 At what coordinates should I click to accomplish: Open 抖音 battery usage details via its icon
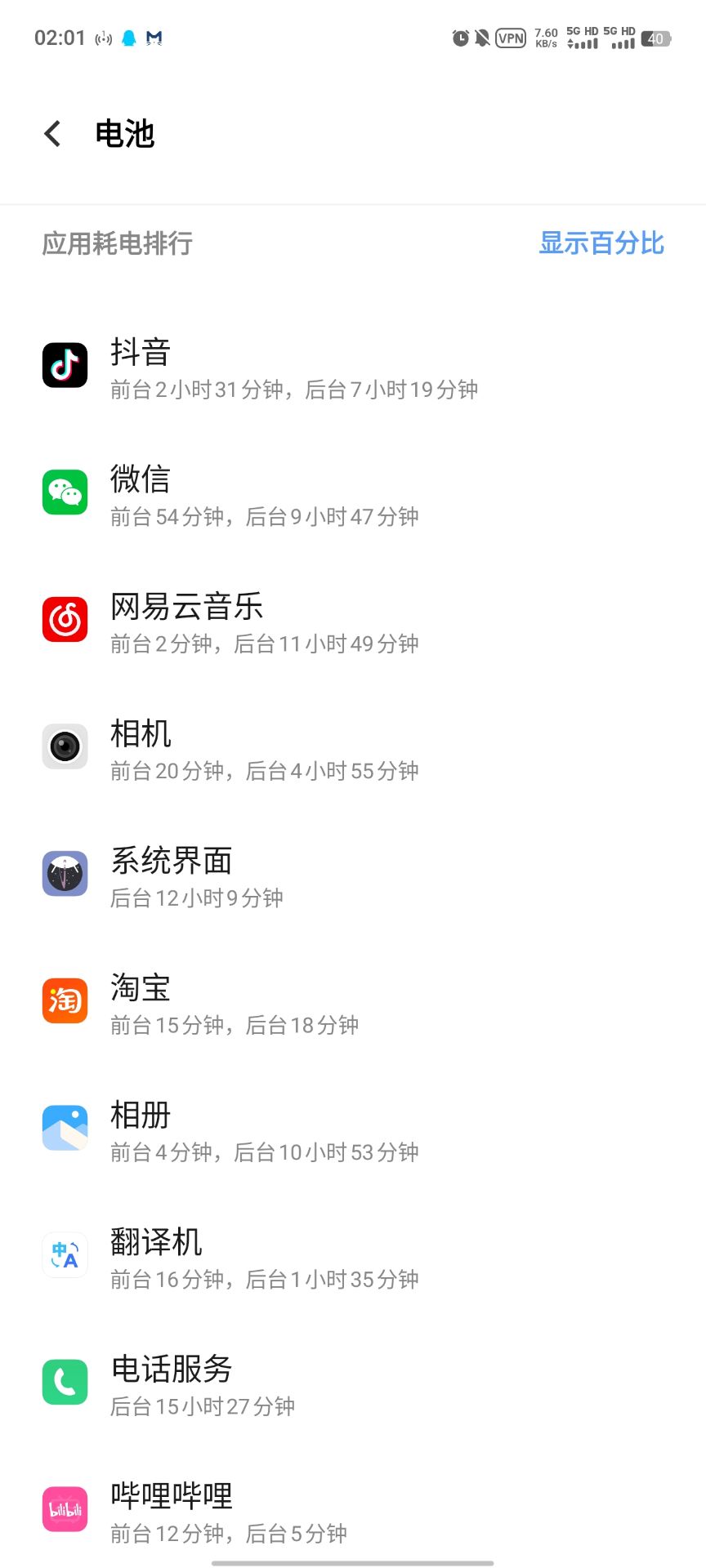[x=65, y=365]
